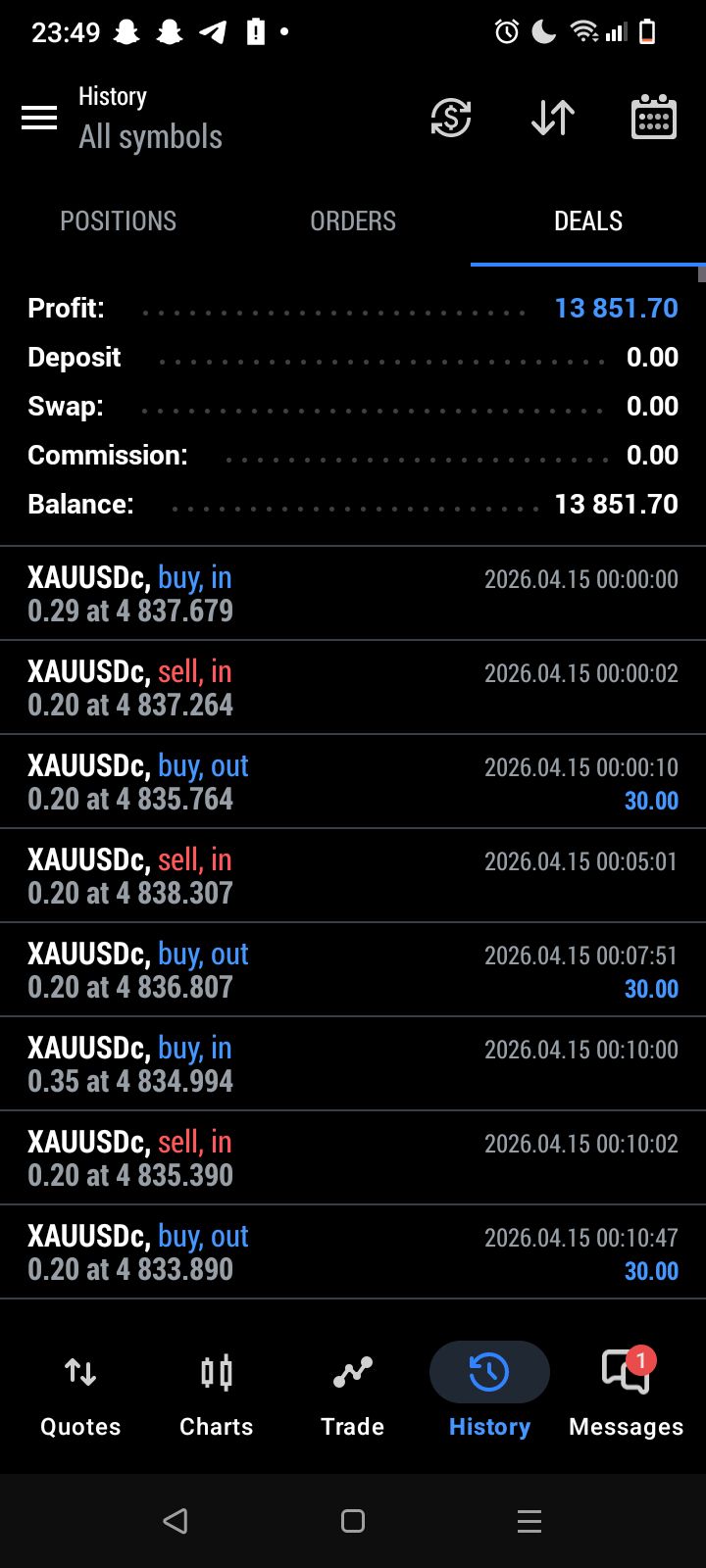Screen dimensions: 706x1568
Task: Switch to the Positions tab
Action: pyautogui.click(x=118, y=221)
